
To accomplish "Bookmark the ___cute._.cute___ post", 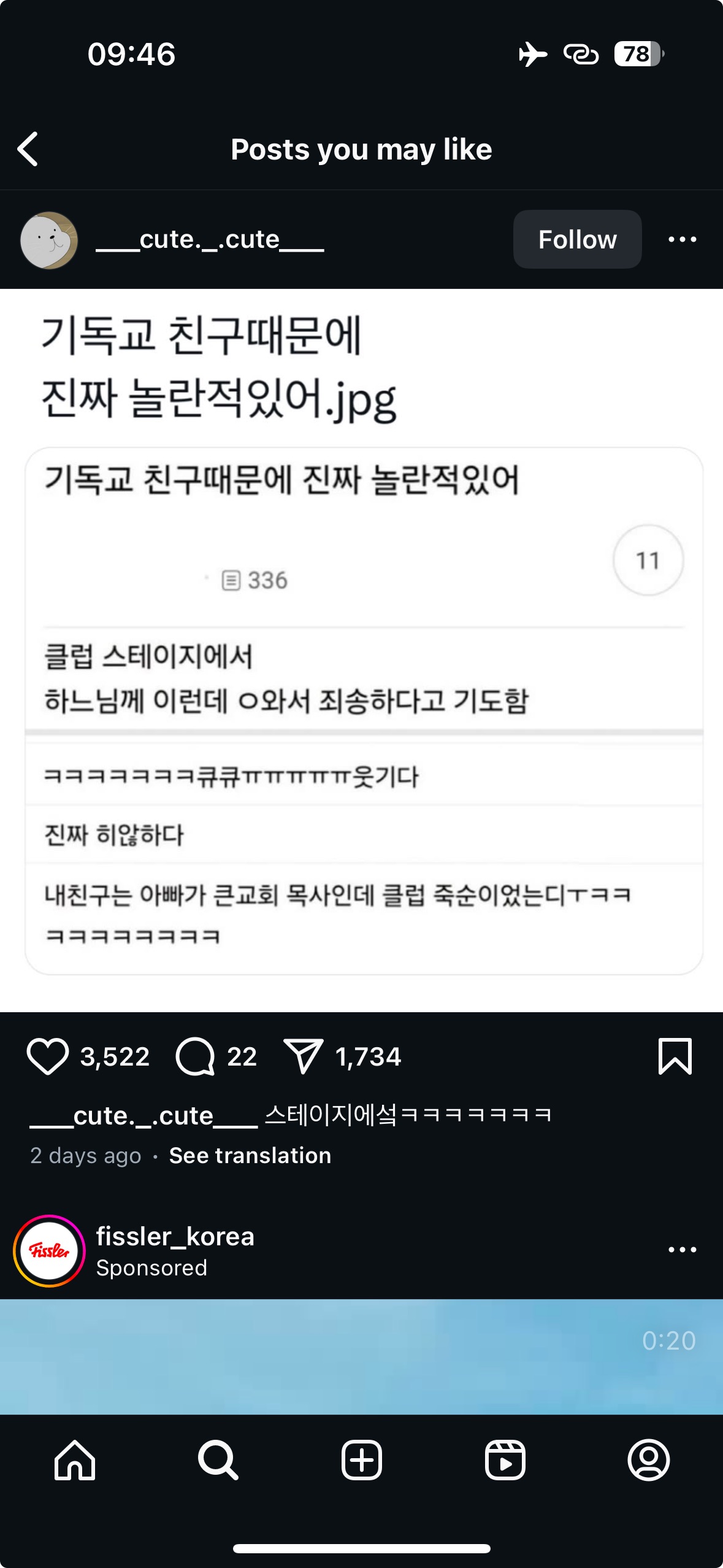I will click(x=675, y=1056).
